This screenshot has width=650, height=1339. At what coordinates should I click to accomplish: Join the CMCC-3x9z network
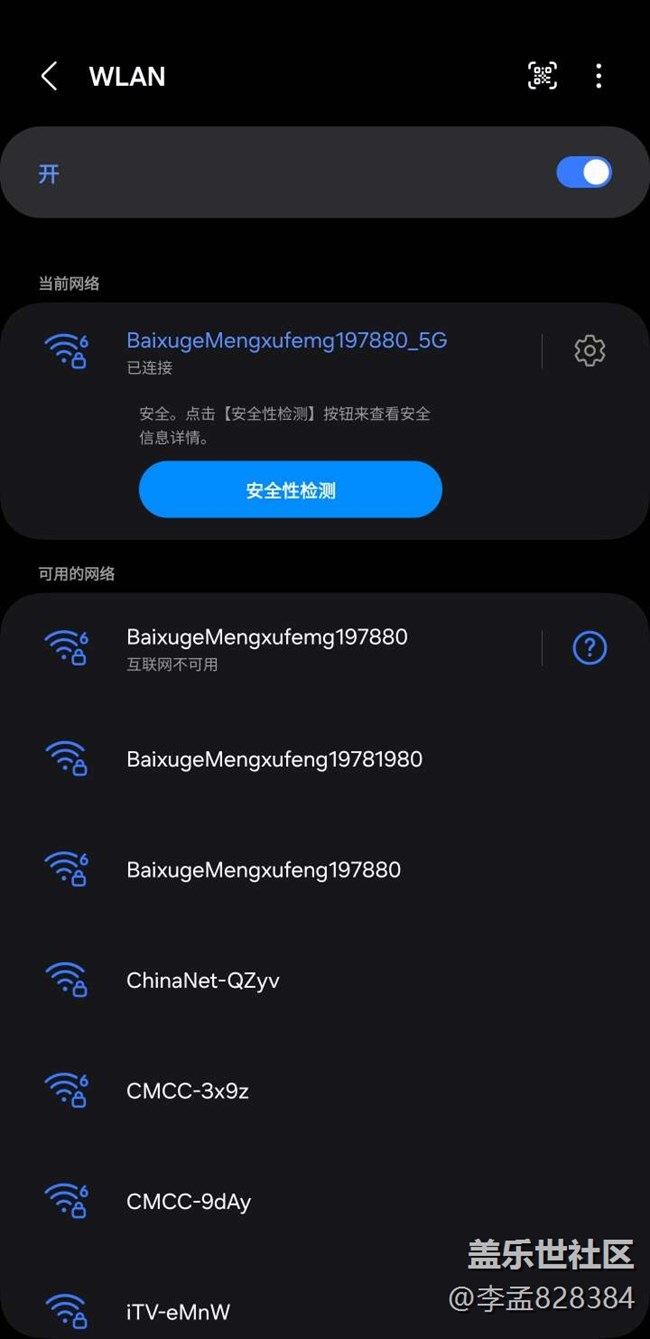[x=325, y=1091]
